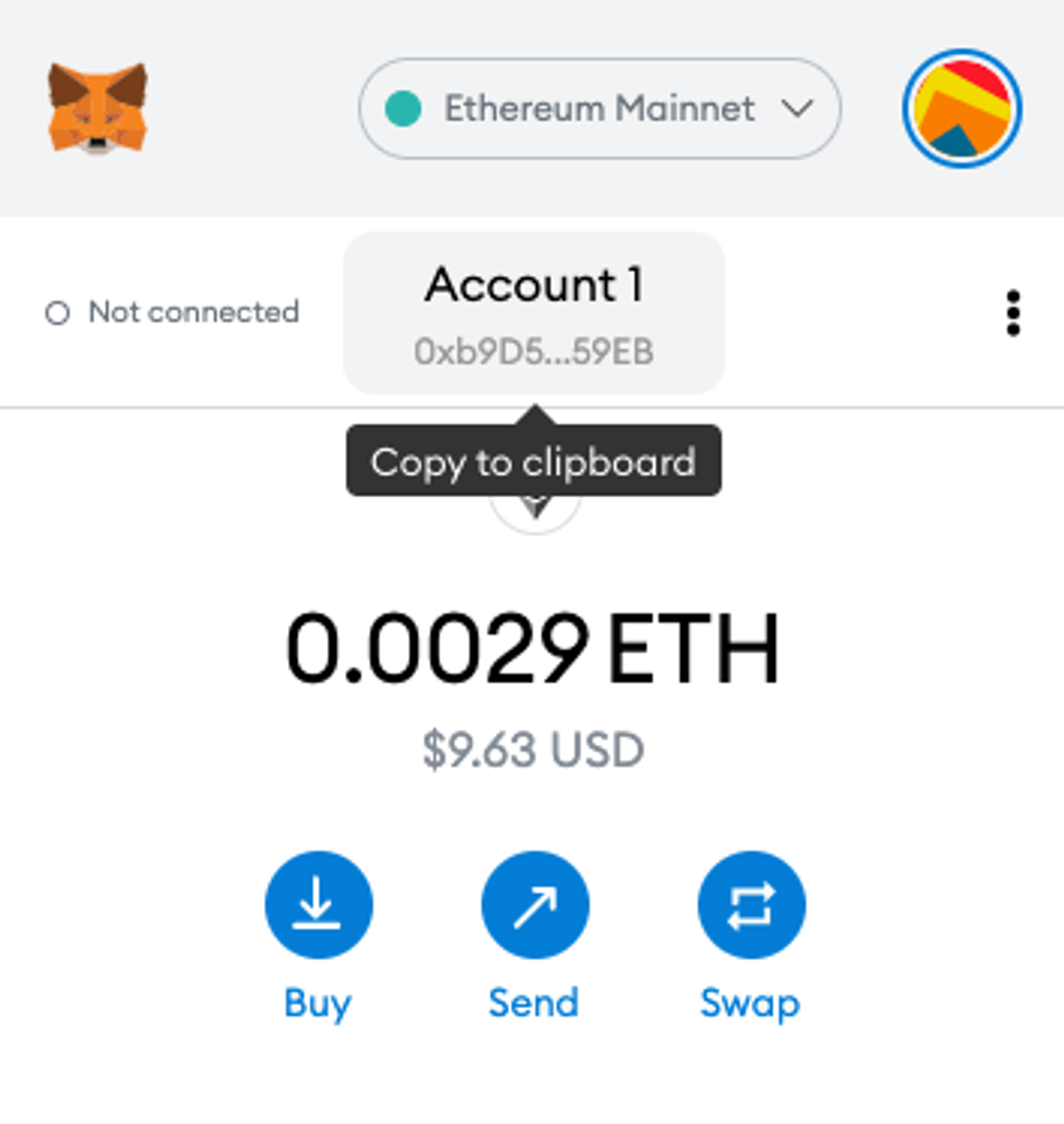Select the Account 1 name
This screenshot has height=1124, width=1064.
pyautogui.click(x=535, y=285)
